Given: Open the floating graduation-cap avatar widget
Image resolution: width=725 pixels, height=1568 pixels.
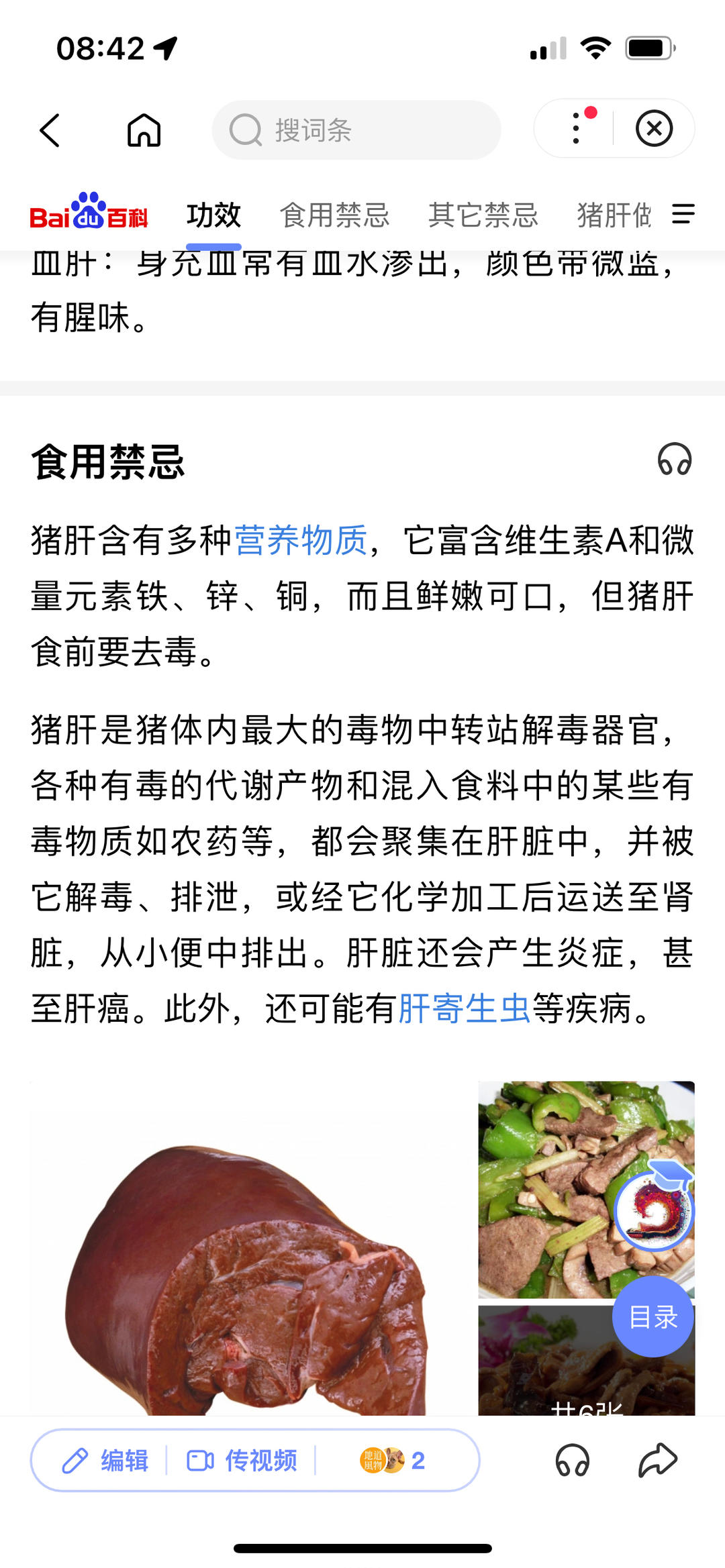Looking at the screenshot, I should click(655, 1208).
